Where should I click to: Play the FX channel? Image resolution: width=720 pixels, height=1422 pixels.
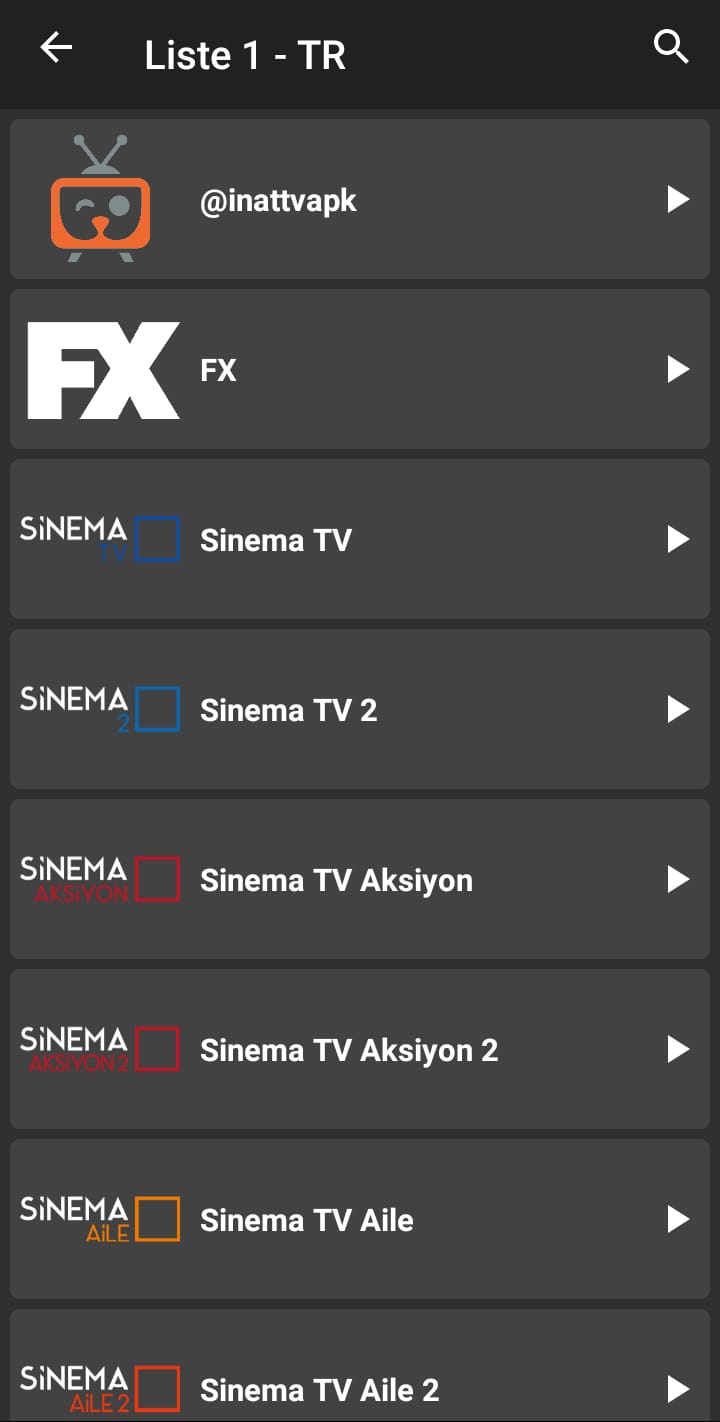point(360,369)
